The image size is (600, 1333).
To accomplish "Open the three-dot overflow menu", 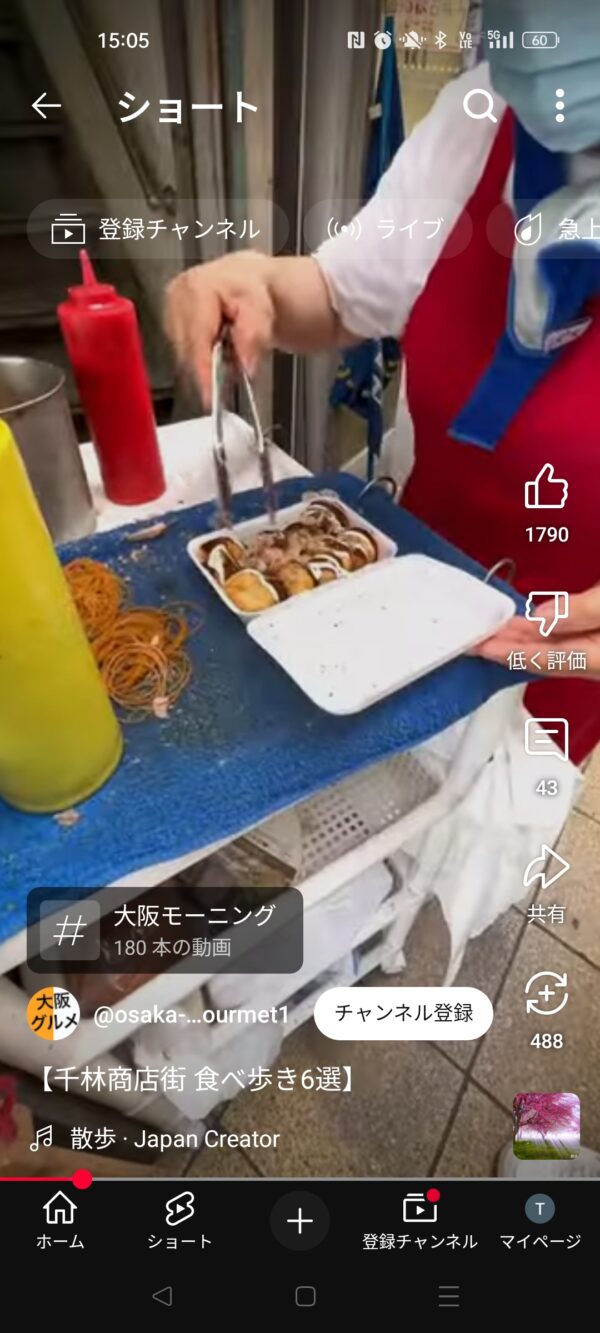I will pos(559,106).
